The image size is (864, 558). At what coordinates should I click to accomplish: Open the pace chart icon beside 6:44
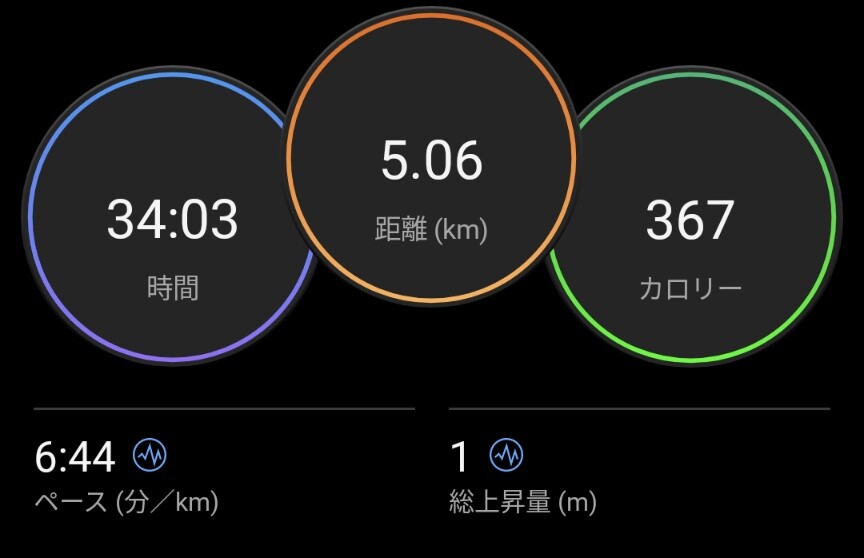tap(150, 456)
